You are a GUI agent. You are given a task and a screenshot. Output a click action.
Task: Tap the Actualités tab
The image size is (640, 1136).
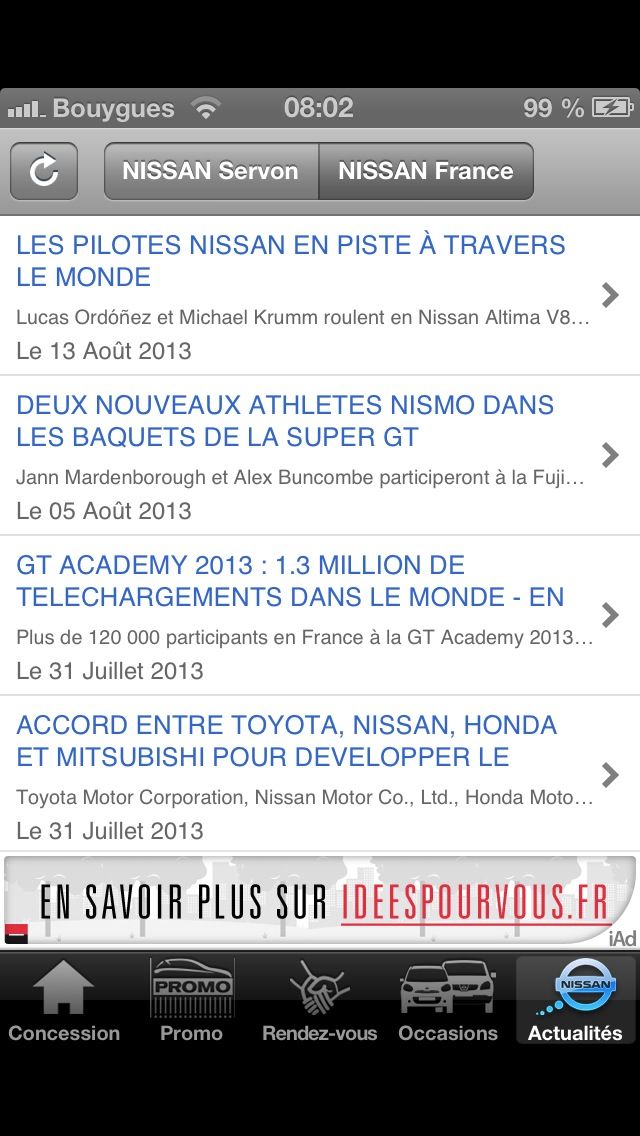(x=575, y=1001)
